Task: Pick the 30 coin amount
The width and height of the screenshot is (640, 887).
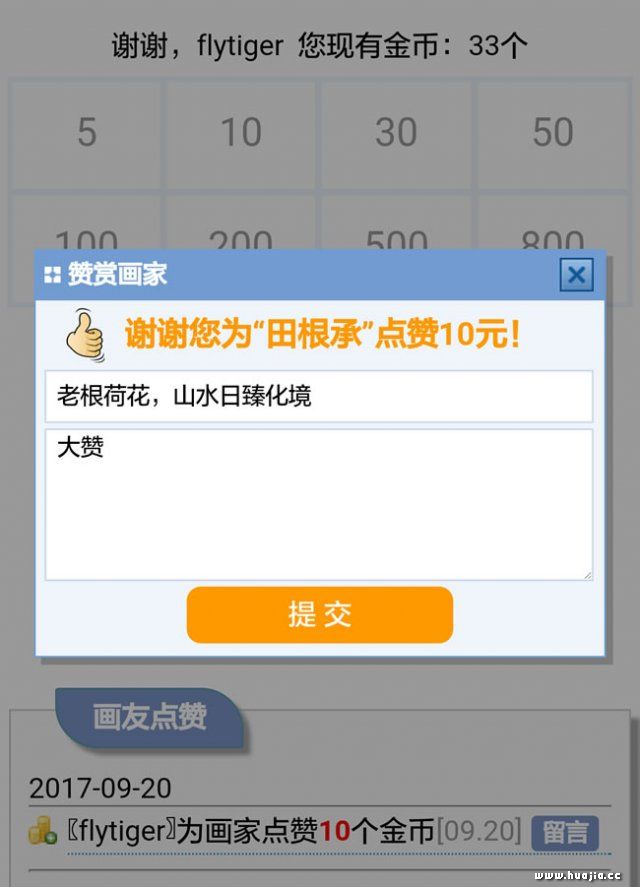Action: coord(396,133)
